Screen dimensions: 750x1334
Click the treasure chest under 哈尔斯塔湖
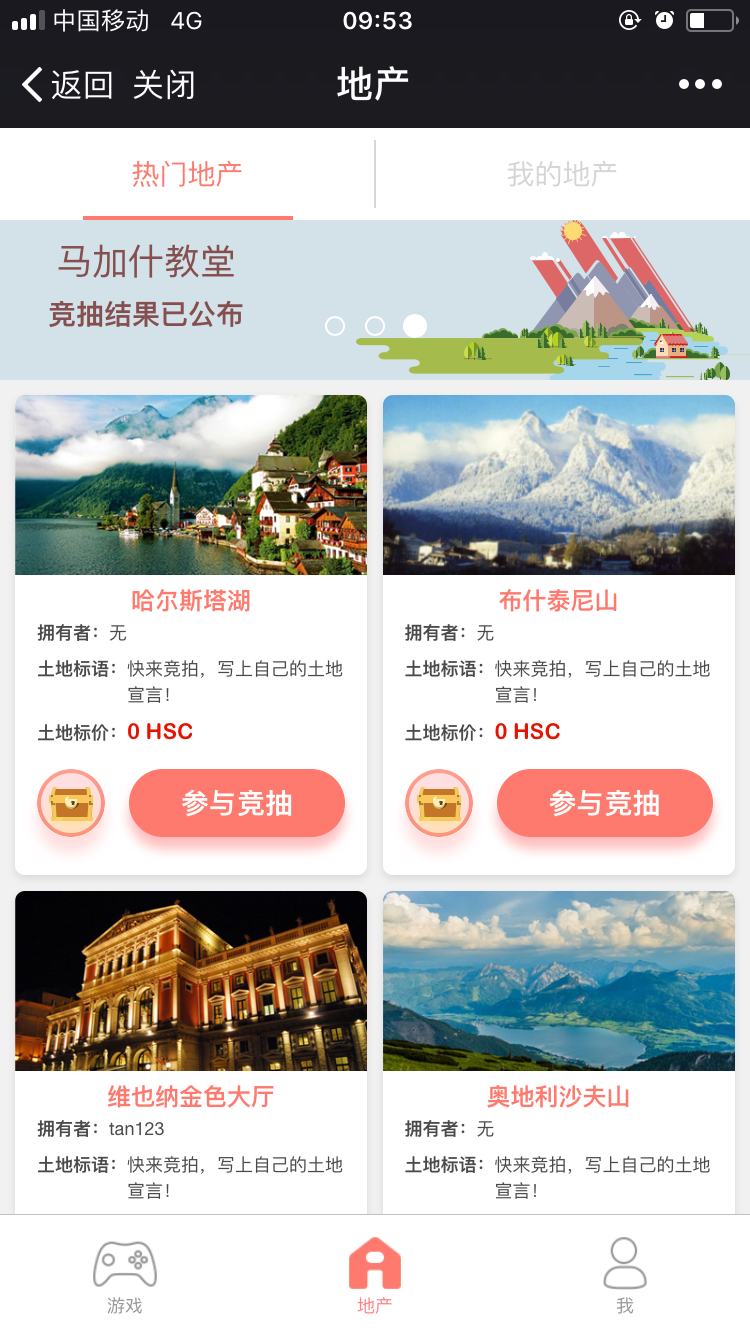[x=70, y=802]
